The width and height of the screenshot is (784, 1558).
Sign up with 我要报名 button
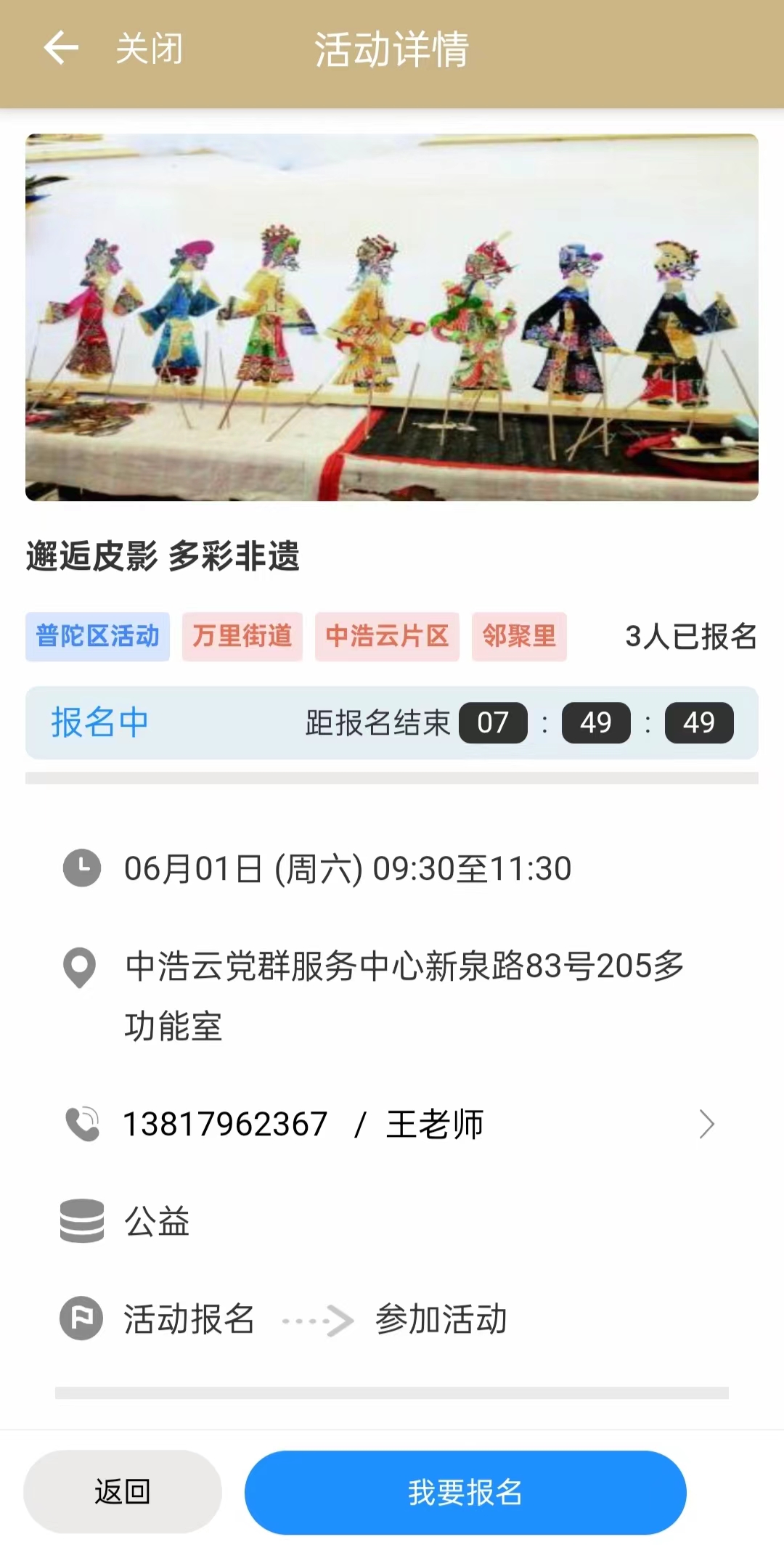tap(465, 1492)
